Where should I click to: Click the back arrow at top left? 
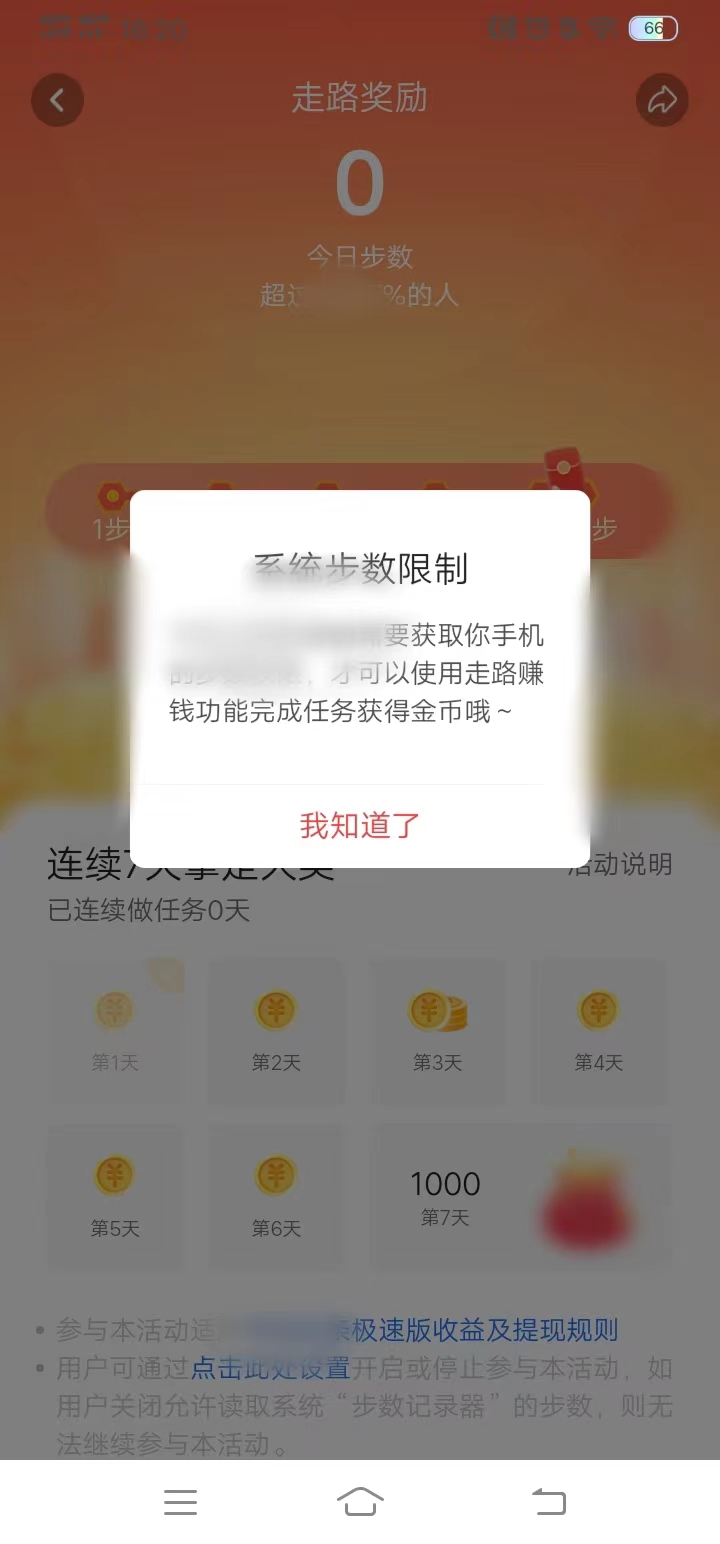57,100
